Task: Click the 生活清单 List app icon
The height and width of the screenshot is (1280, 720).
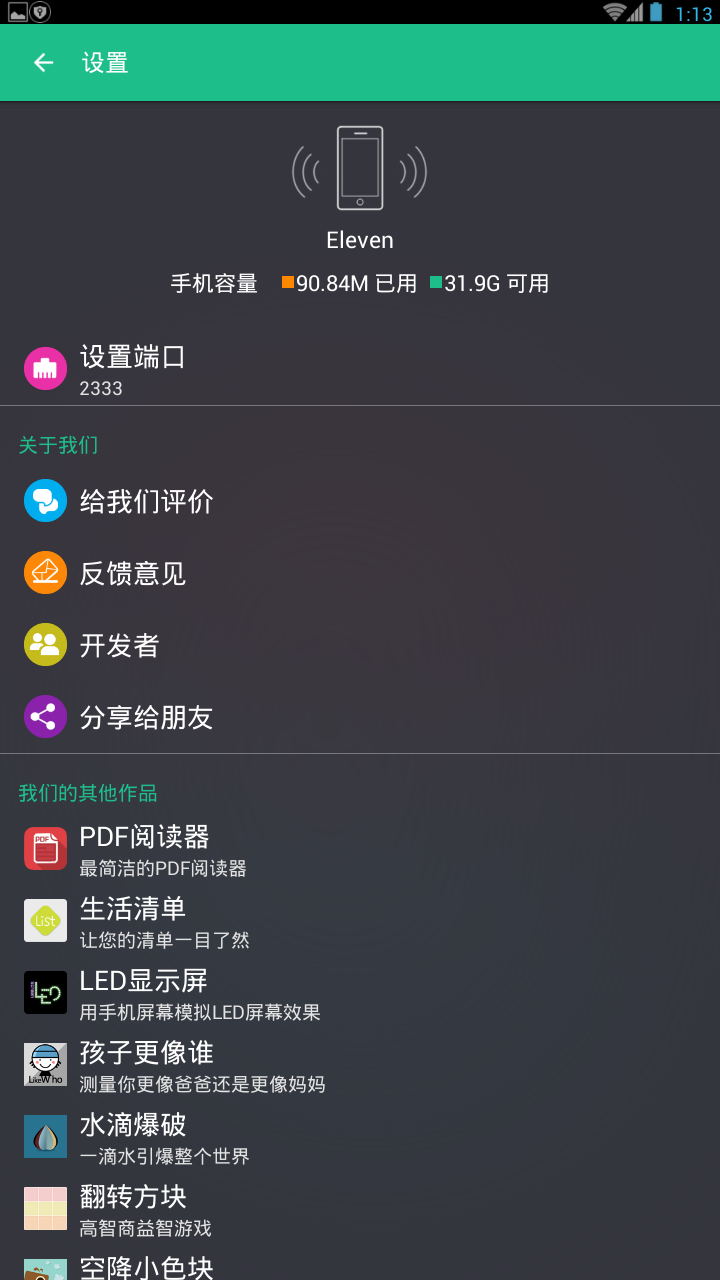Action: coord(45,920)
